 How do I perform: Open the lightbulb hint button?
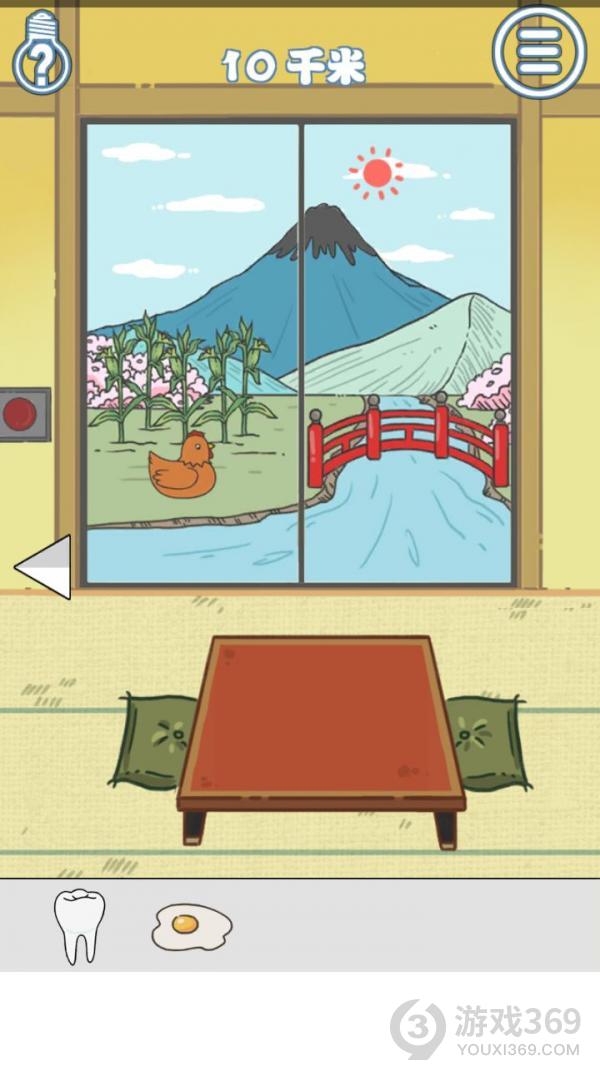pyautogui.click(x=42, y=54)
